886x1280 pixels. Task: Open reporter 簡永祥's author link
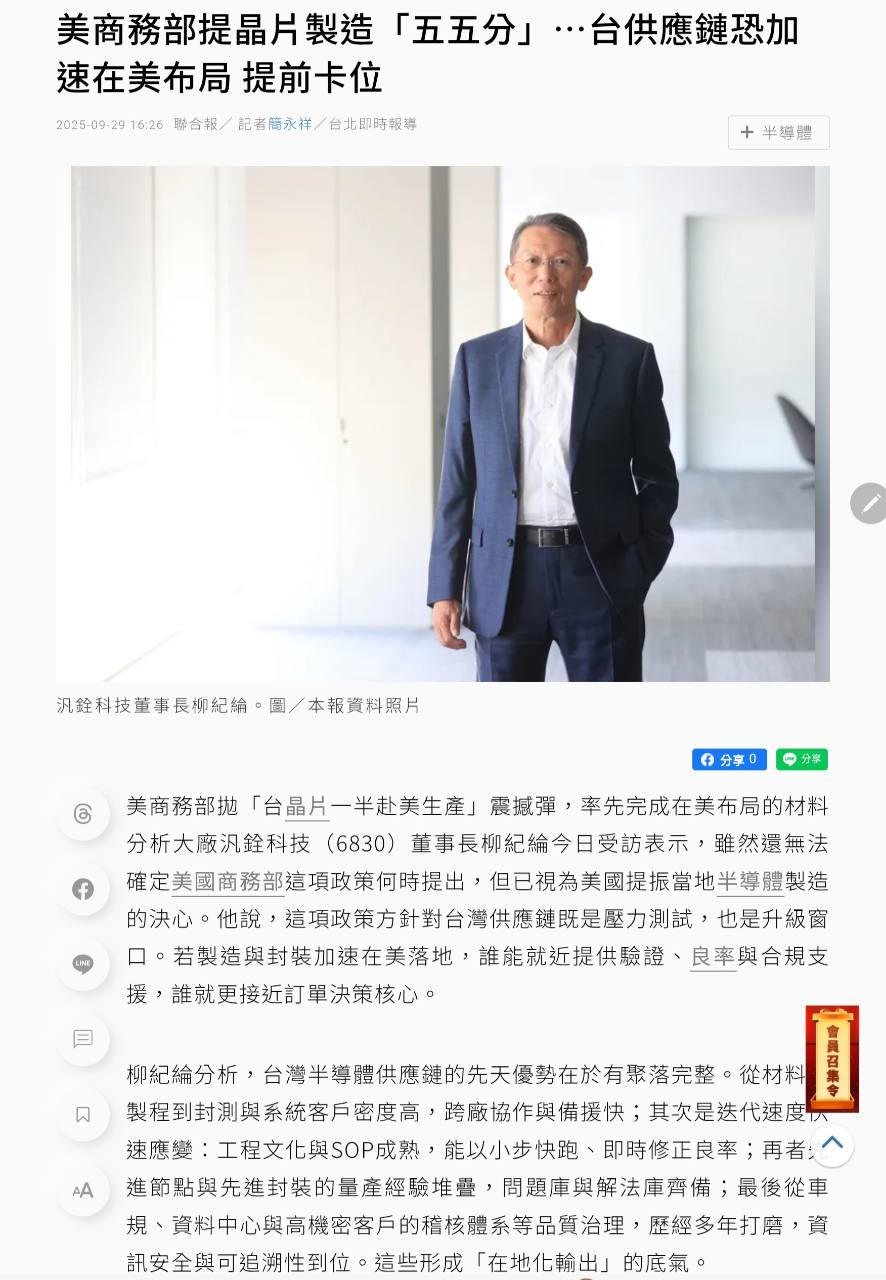(290, 124)
